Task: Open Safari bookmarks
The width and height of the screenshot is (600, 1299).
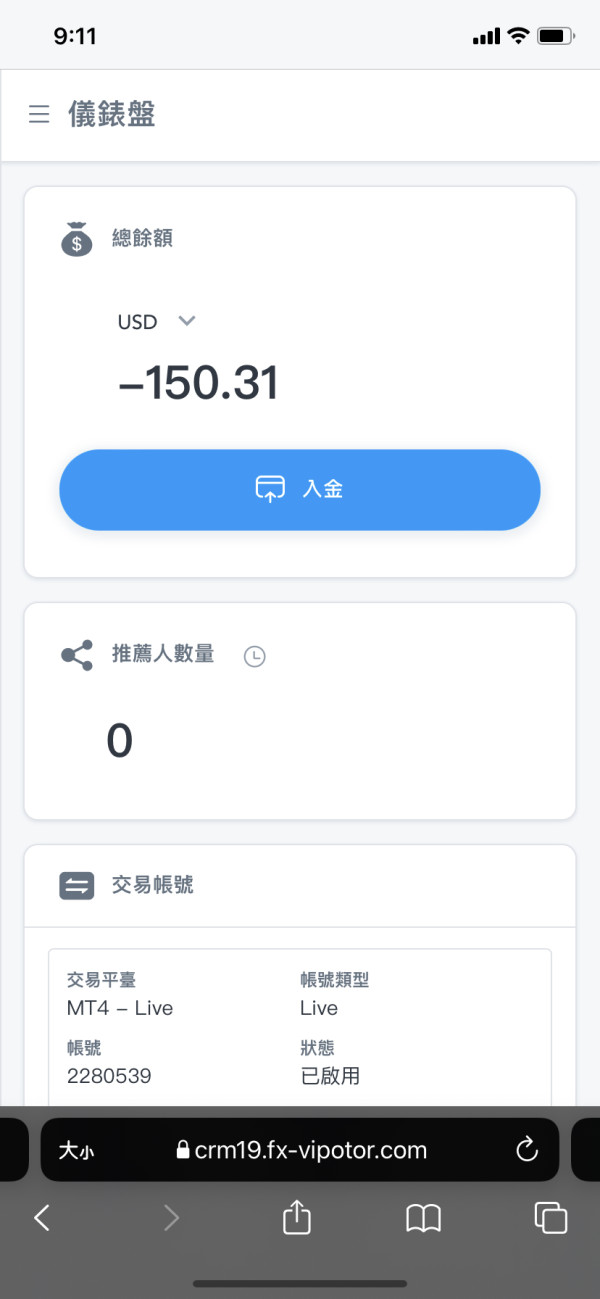Action: point(424,1217)
